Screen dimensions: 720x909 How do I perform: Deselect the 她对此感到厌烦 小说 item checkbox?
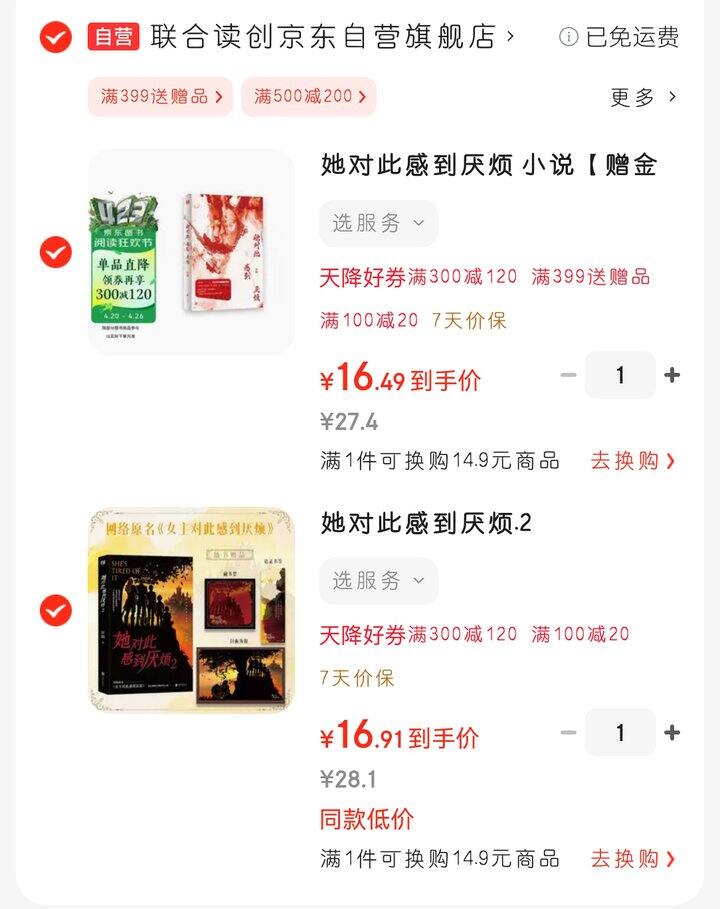coord(55,252)
